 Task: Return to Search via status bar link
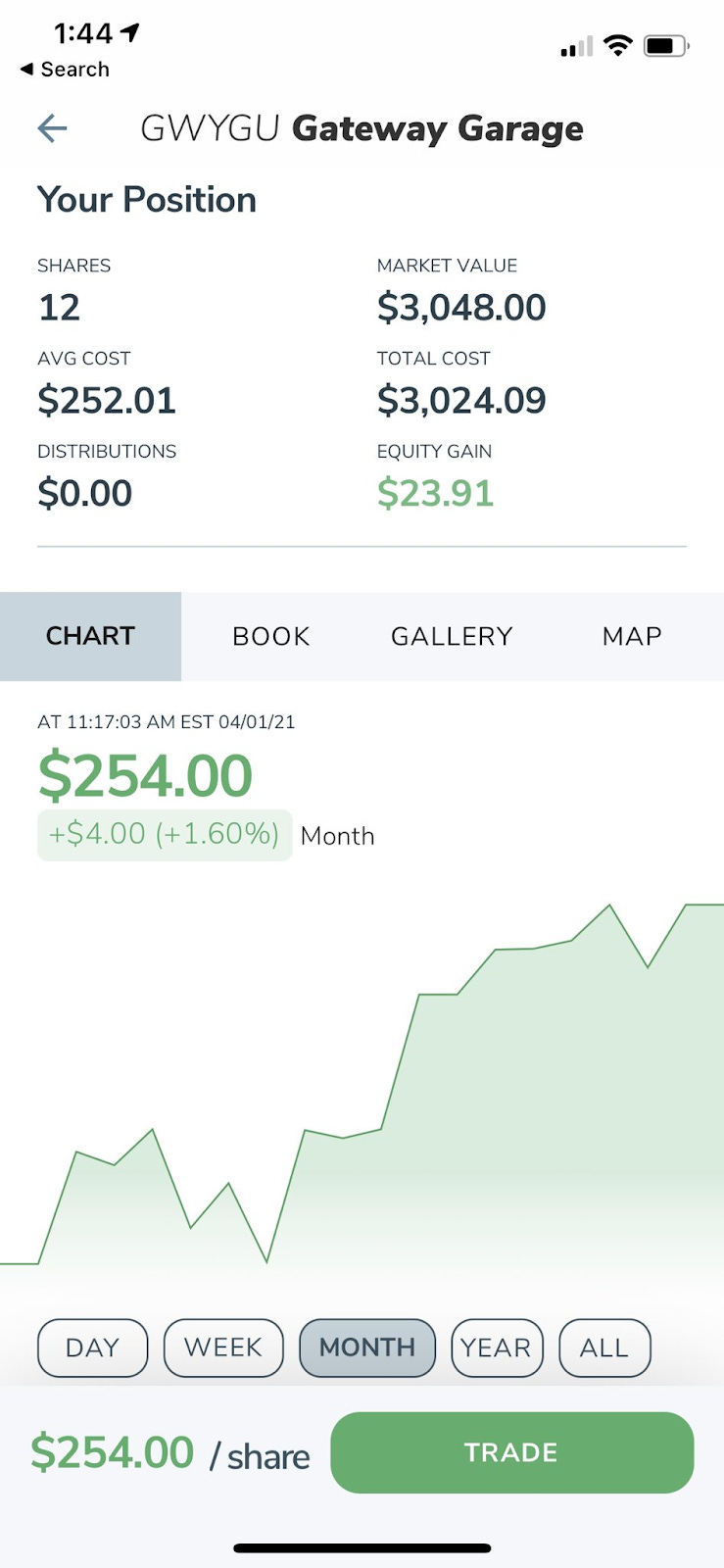coord(65,70)
